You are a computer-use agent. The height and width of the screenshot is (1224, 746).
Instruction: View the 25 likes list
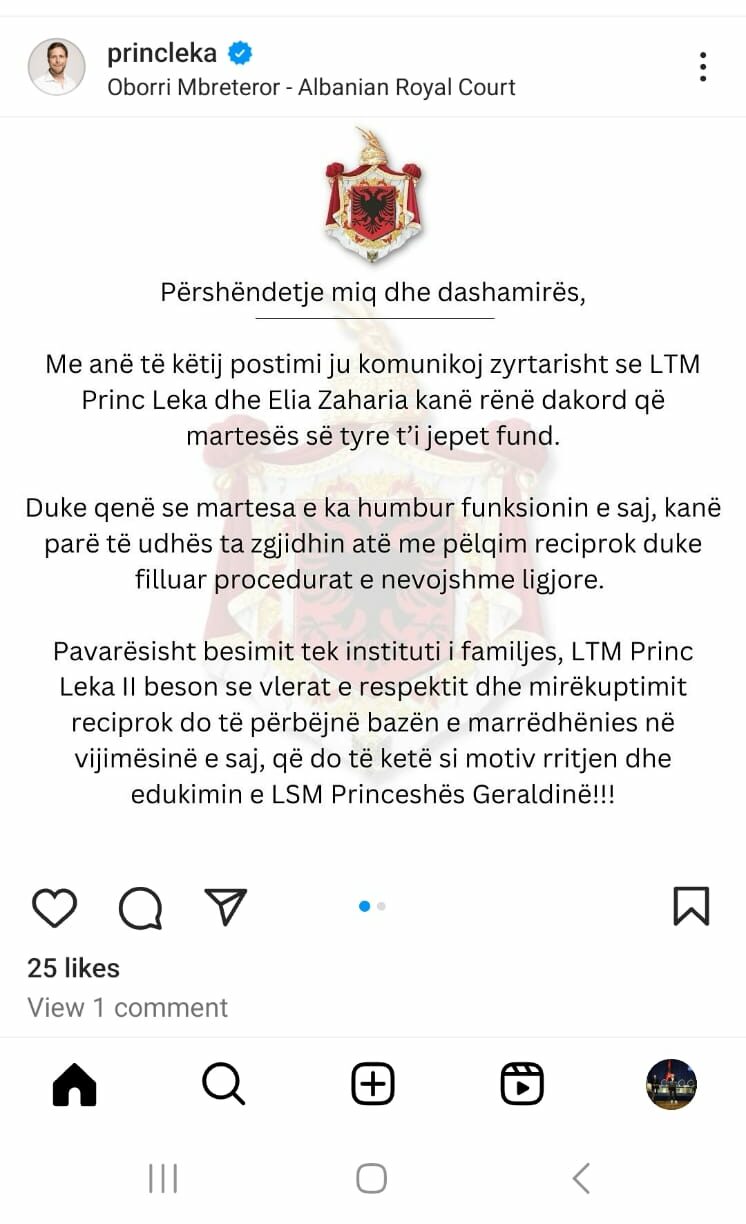[73, 968]
